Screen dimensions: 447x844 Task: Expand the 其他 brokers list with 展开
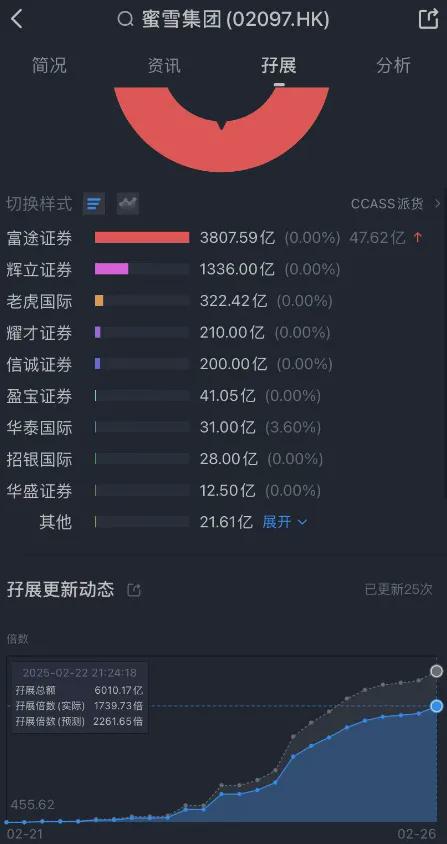pos(285,522)
